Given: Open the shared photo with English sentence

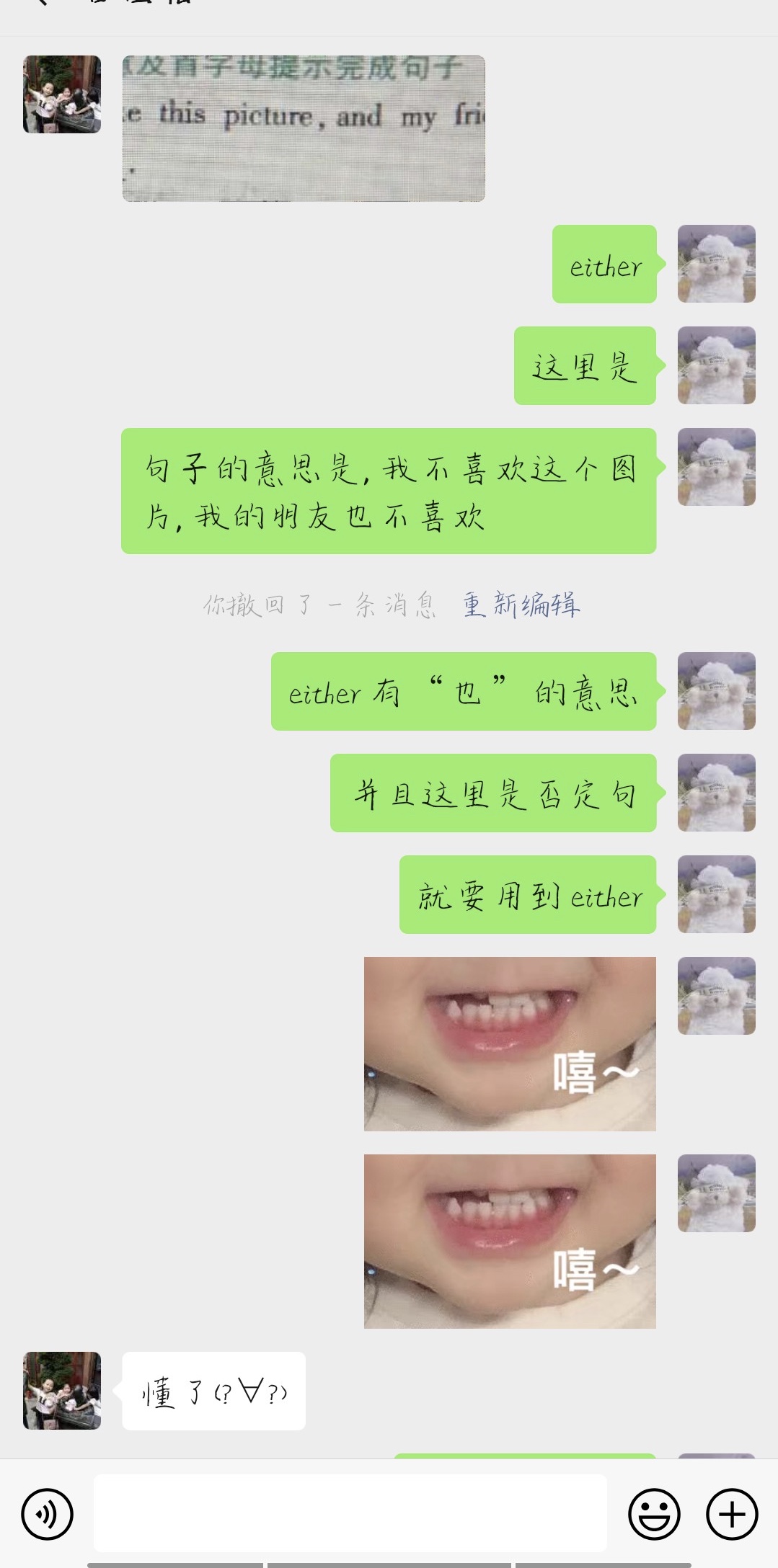Looking at the screenshot, I should pyautogui.click(x=304, y=128).
